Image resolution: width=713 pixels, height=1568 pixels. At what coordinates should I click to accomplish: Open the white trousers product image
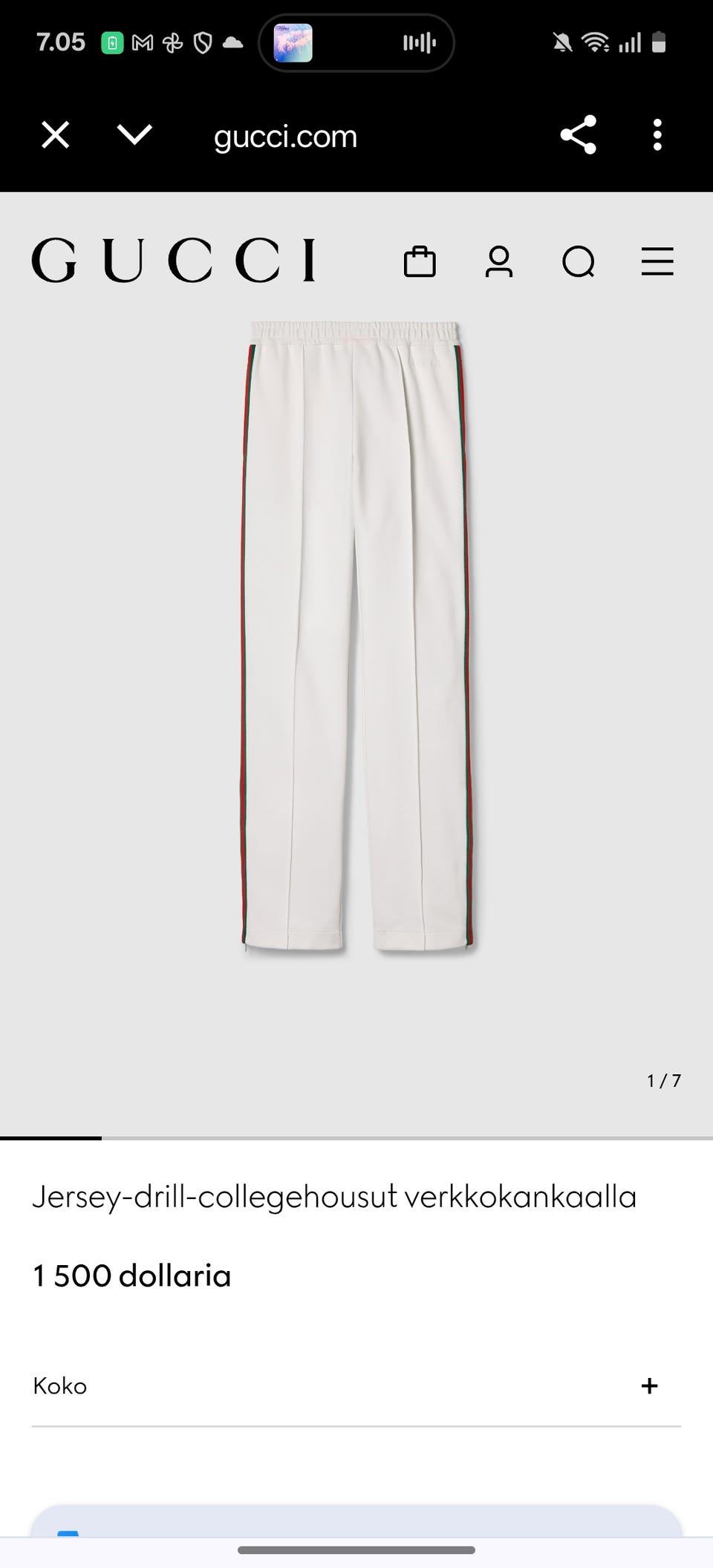[356, 637]
